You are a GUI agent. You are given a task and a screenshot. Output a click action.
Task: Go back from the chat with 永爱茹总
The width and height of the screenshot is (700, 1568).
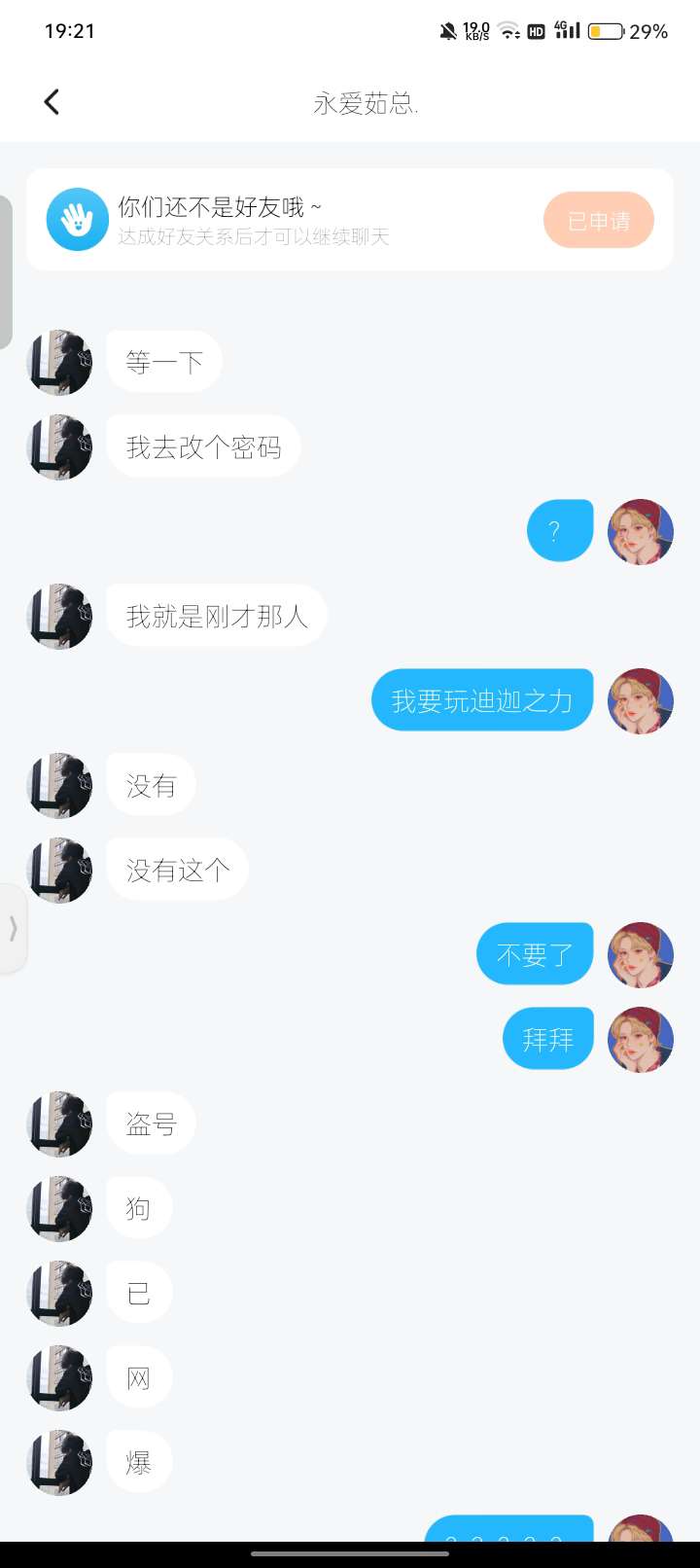[52, 102]
